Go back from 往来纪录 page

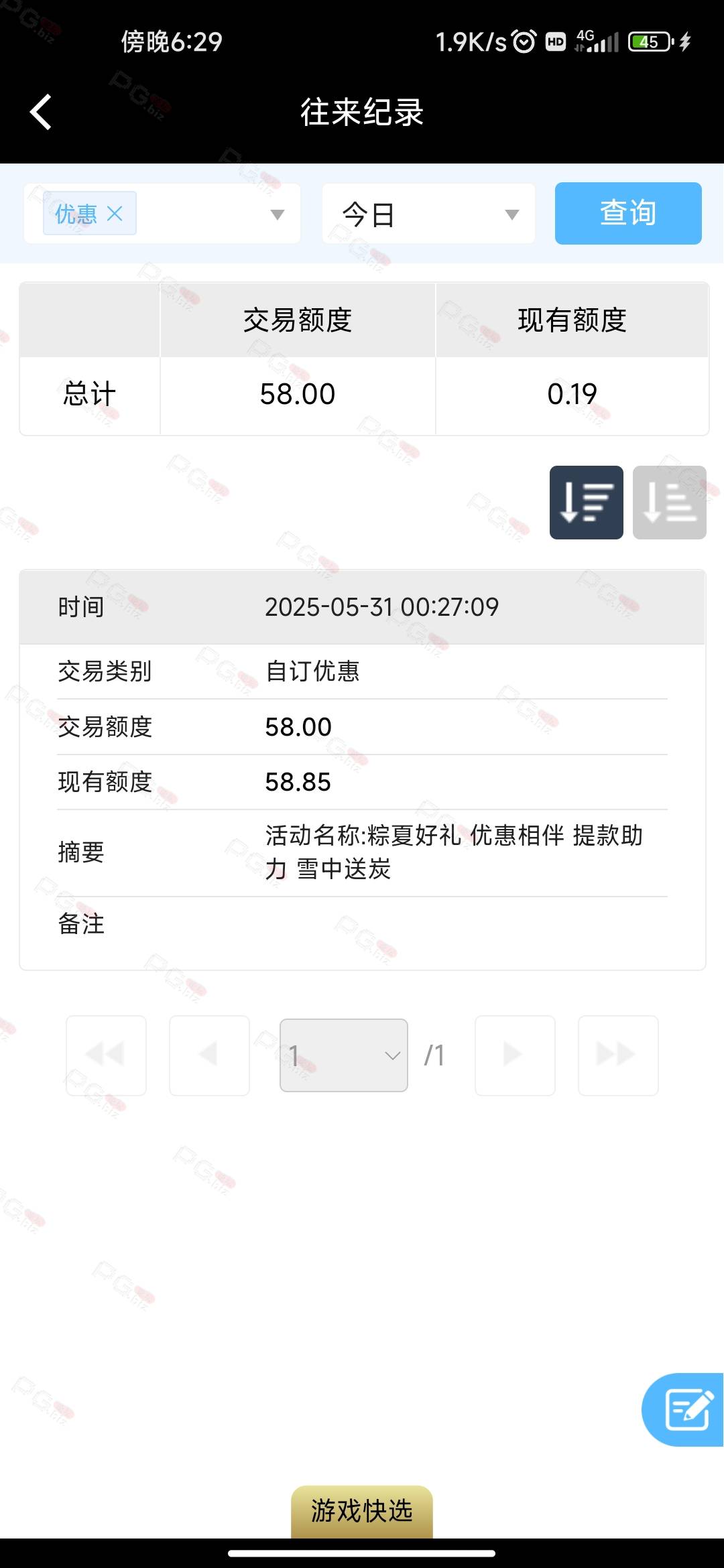point(41,112)
